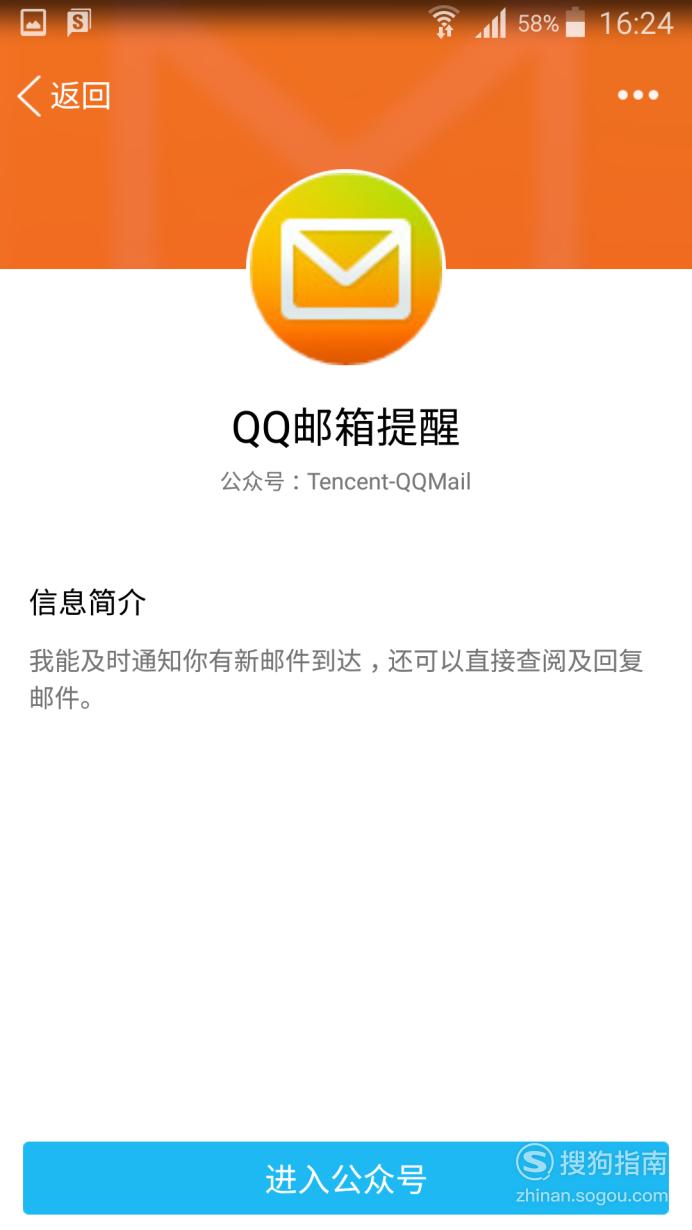The image size is (692, 1230).
Task: View the QQ邮箱提醒 avatar picture
Action: pyautogui.click(x=346, y=268)
